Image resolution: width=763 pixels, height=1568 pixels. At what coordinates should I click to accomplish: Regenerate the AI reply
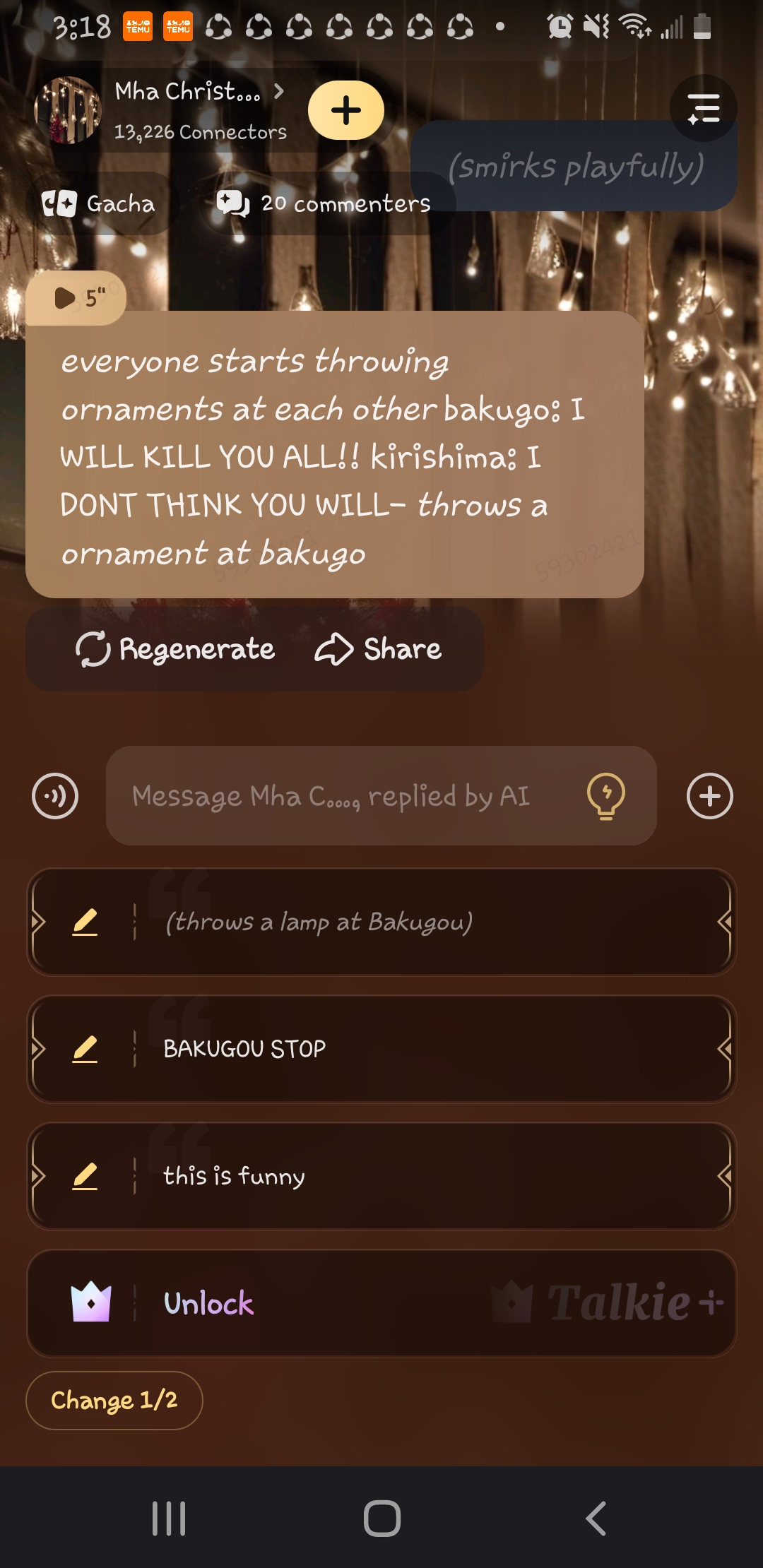click(x=175, y=649)
